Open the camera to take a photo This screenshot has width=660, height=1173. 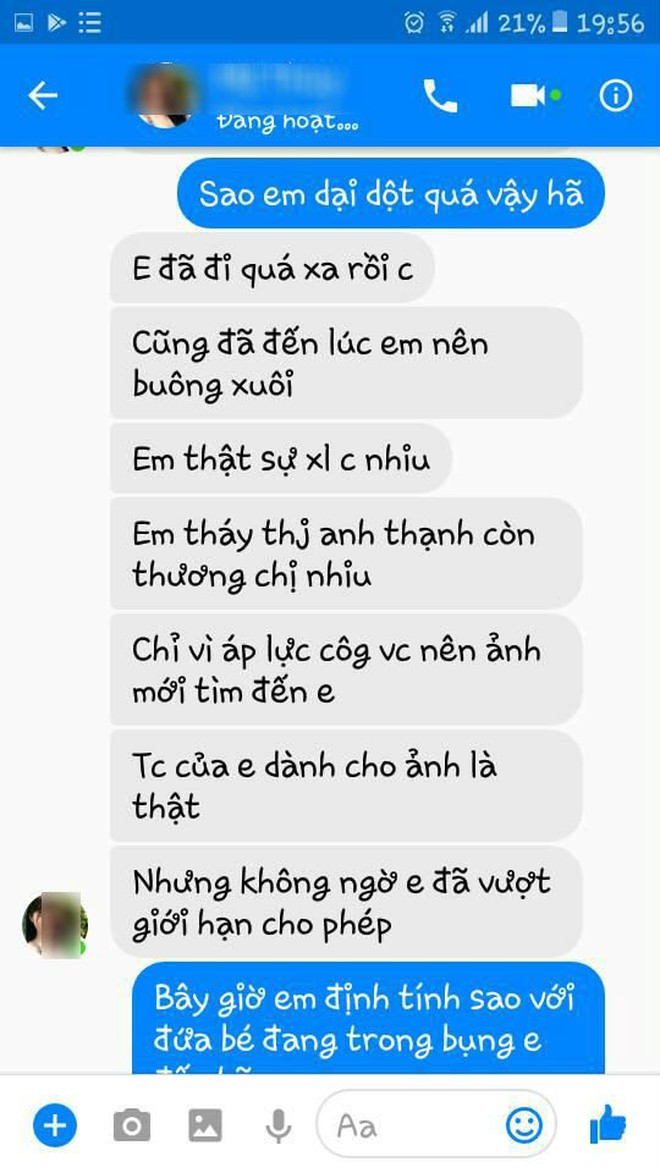(x=131, y=1126)
